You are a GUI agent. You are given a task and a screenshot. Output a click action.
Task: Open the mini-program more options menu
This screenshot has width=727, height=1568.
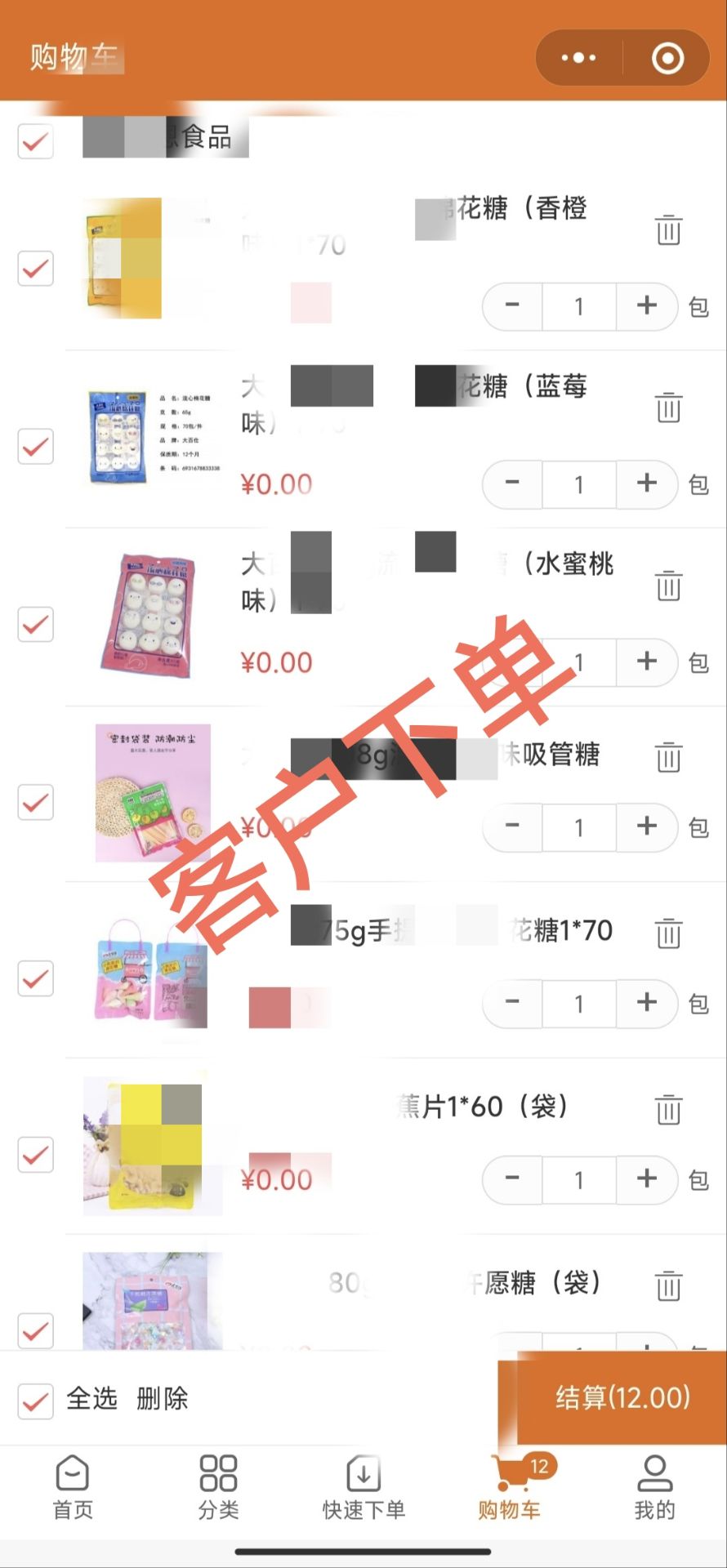click(x=579, y=58)
